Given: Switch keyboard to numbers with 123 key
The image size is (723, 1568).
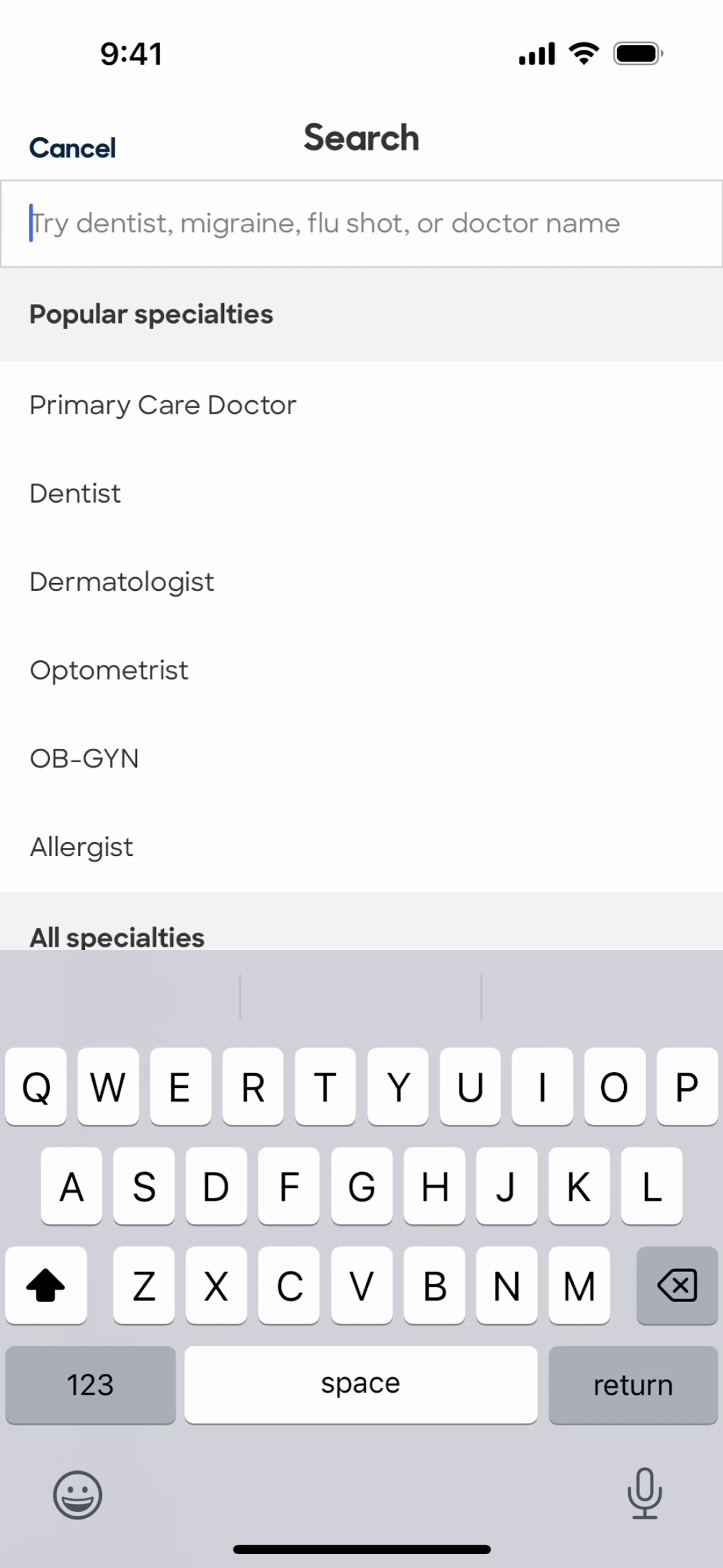Looking at the screenshot, I should (90, 1385).
